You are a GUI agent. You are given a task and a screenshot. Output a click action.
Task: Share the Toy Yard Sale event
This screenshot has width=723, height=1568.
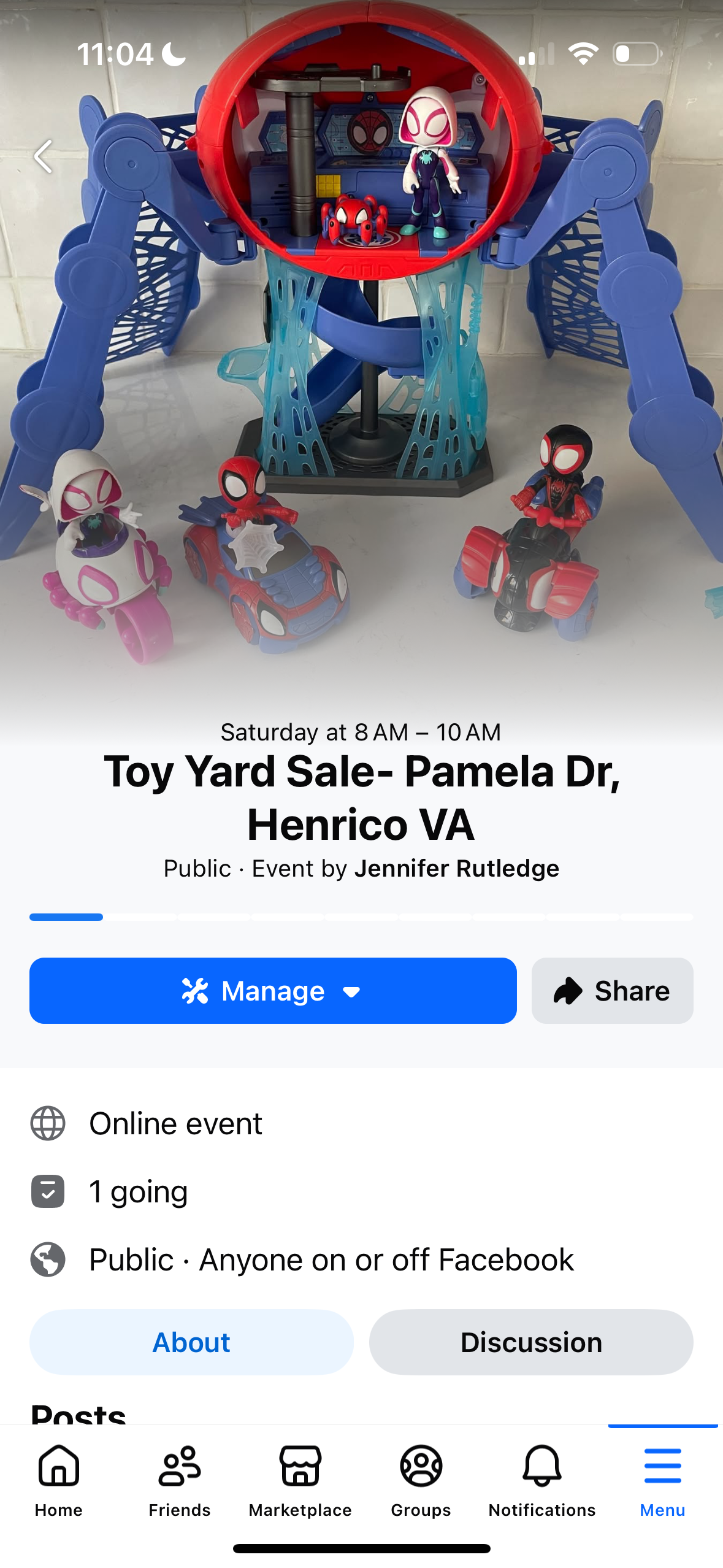tap(612, 991)
